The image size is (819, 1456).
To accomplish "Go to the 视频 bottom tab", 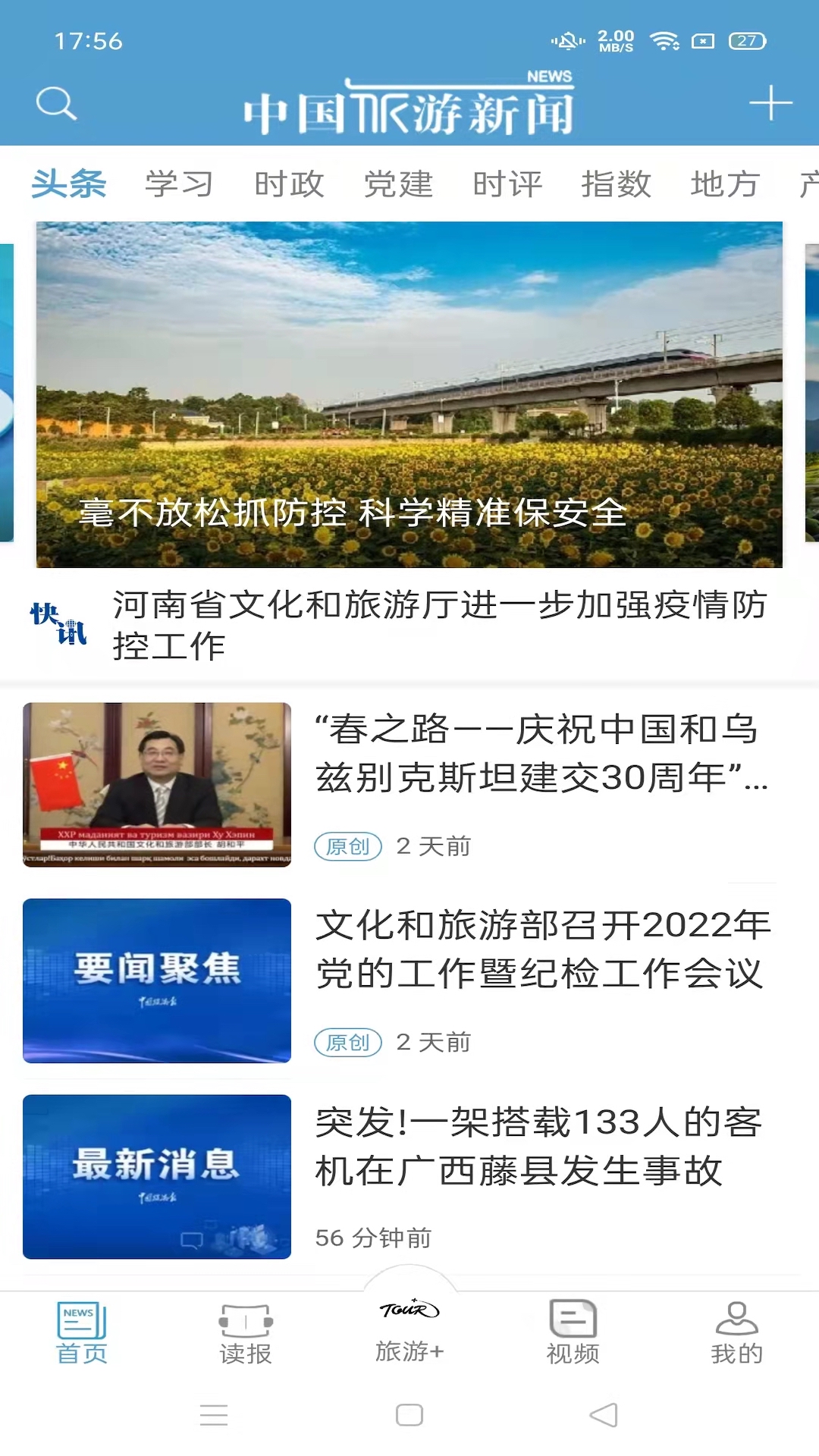I will pos(573,1332).
